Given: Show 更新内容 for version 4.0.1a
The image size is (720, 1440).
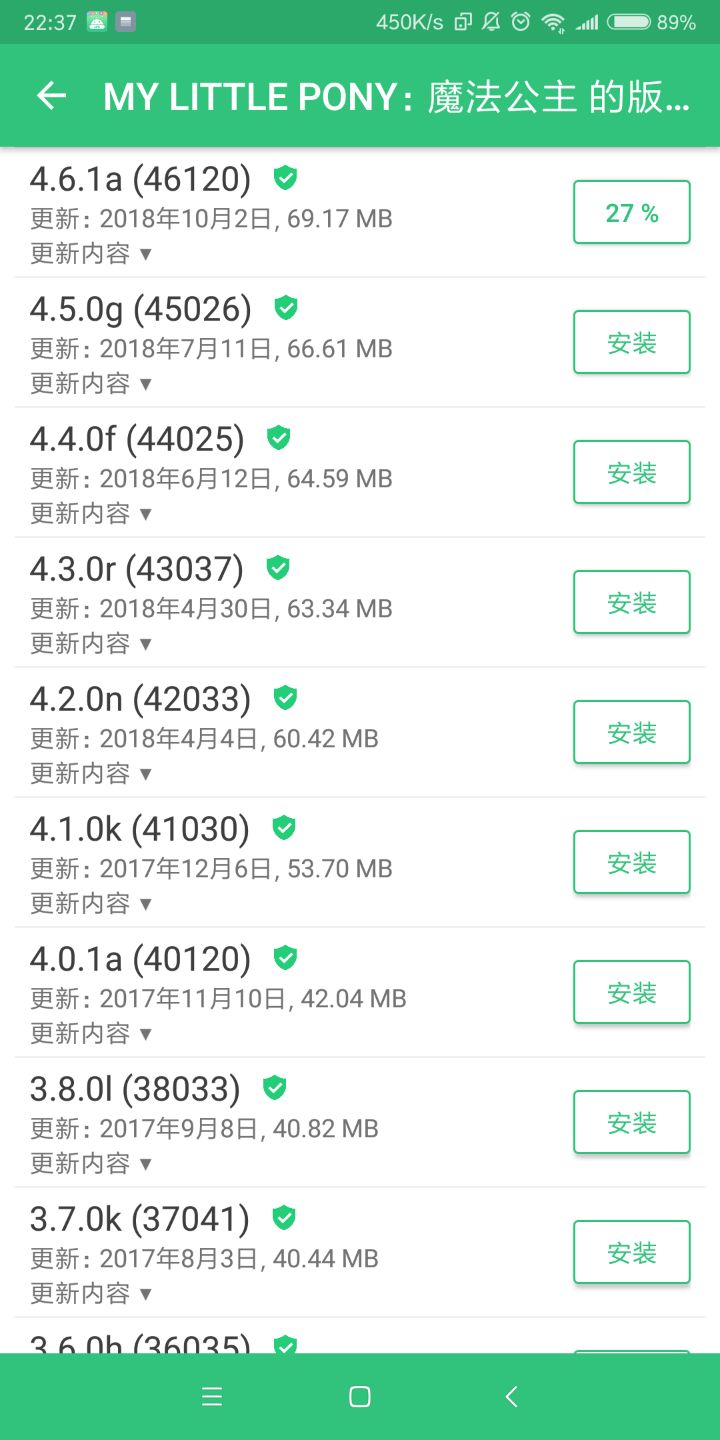Looking at the screenshot, I should click(x=91, y=1034).
